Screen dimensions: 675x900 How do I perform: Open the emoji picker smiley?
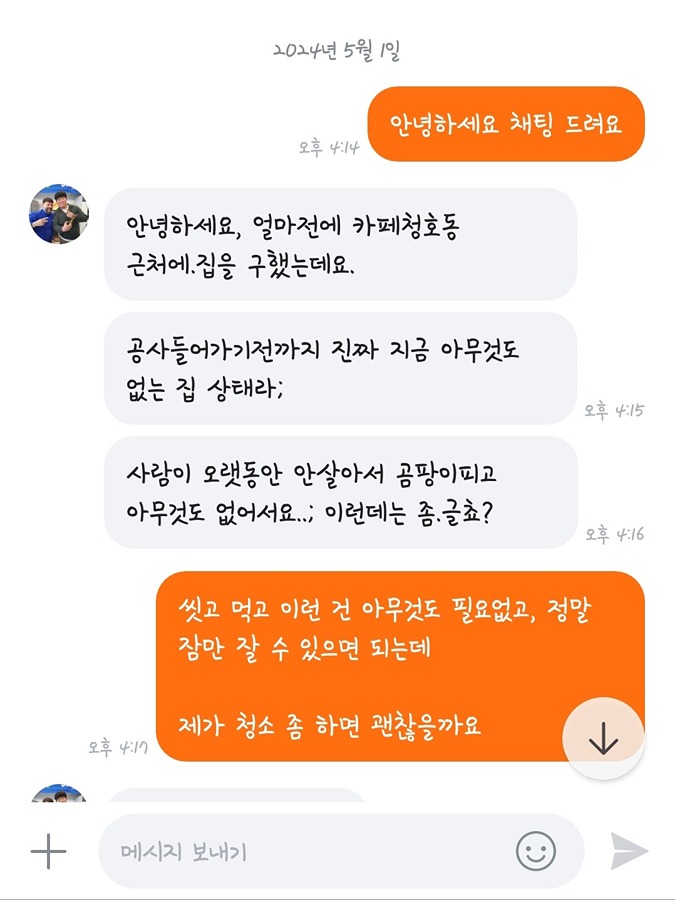pos(536,852)
